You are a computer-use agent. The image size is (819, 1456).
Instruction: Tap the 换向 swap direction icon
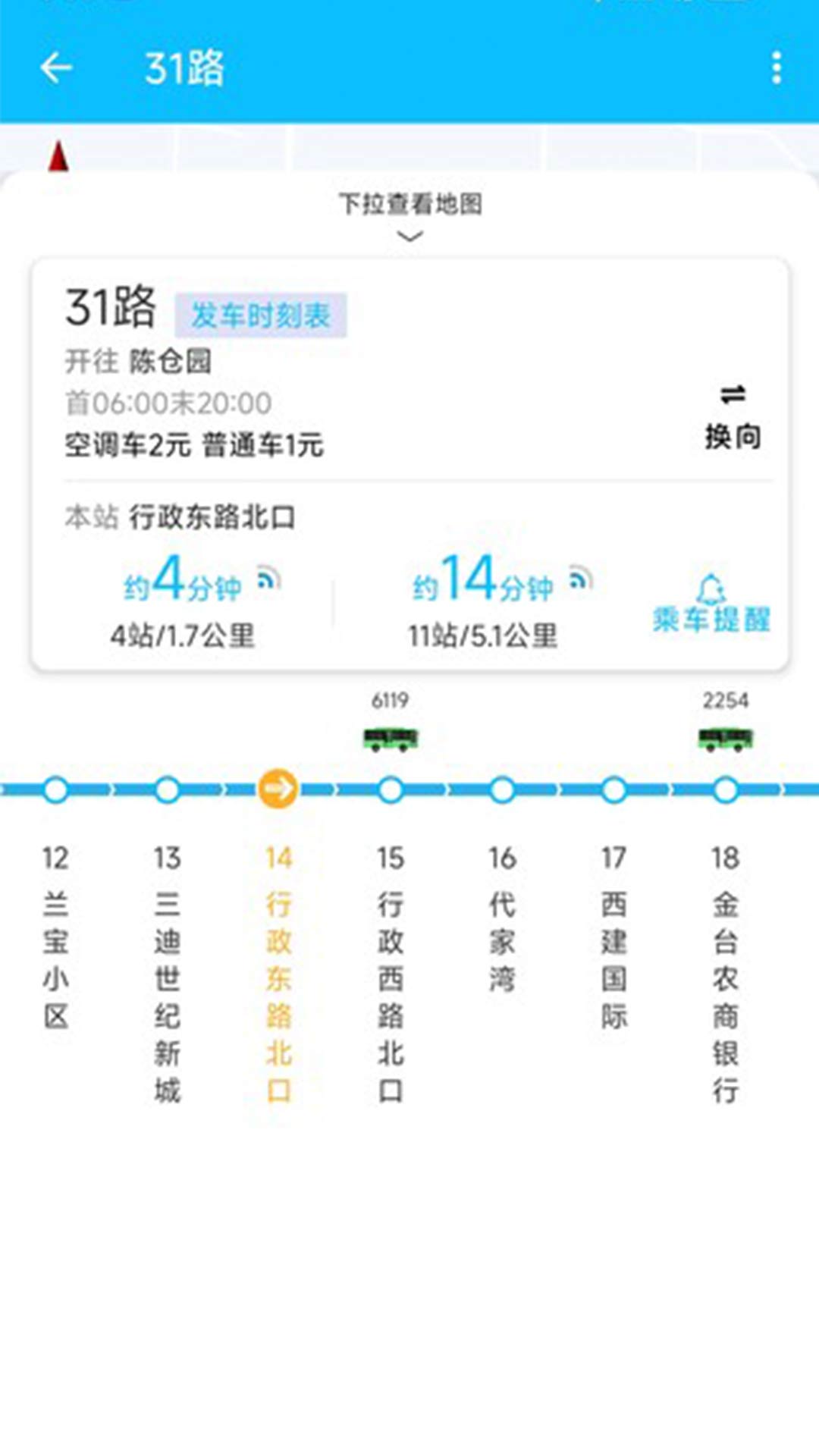tap(732, 394)
